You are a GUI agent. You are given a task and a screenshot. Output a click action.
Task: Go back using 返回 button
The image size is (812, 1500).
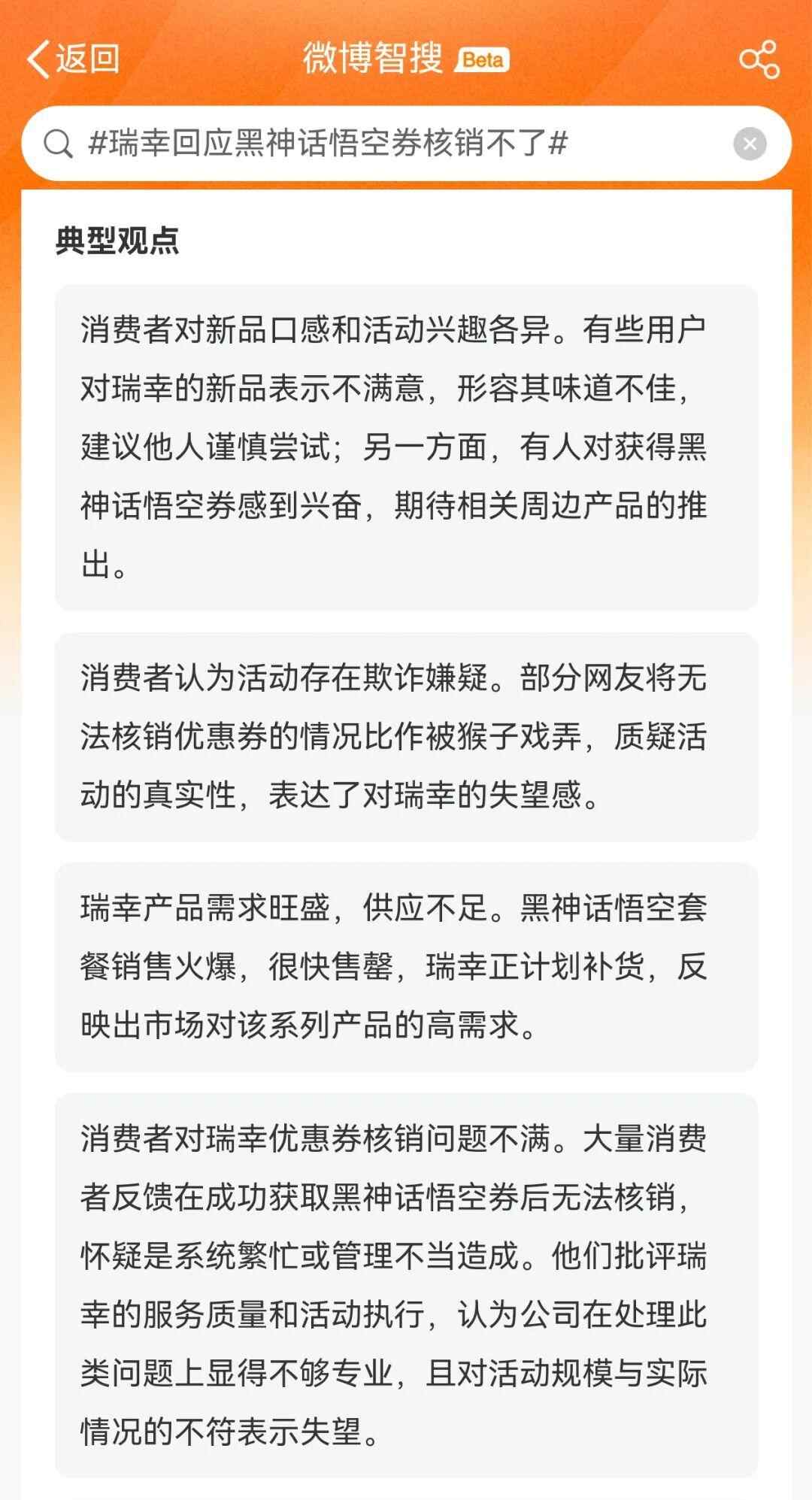(73, 59)
